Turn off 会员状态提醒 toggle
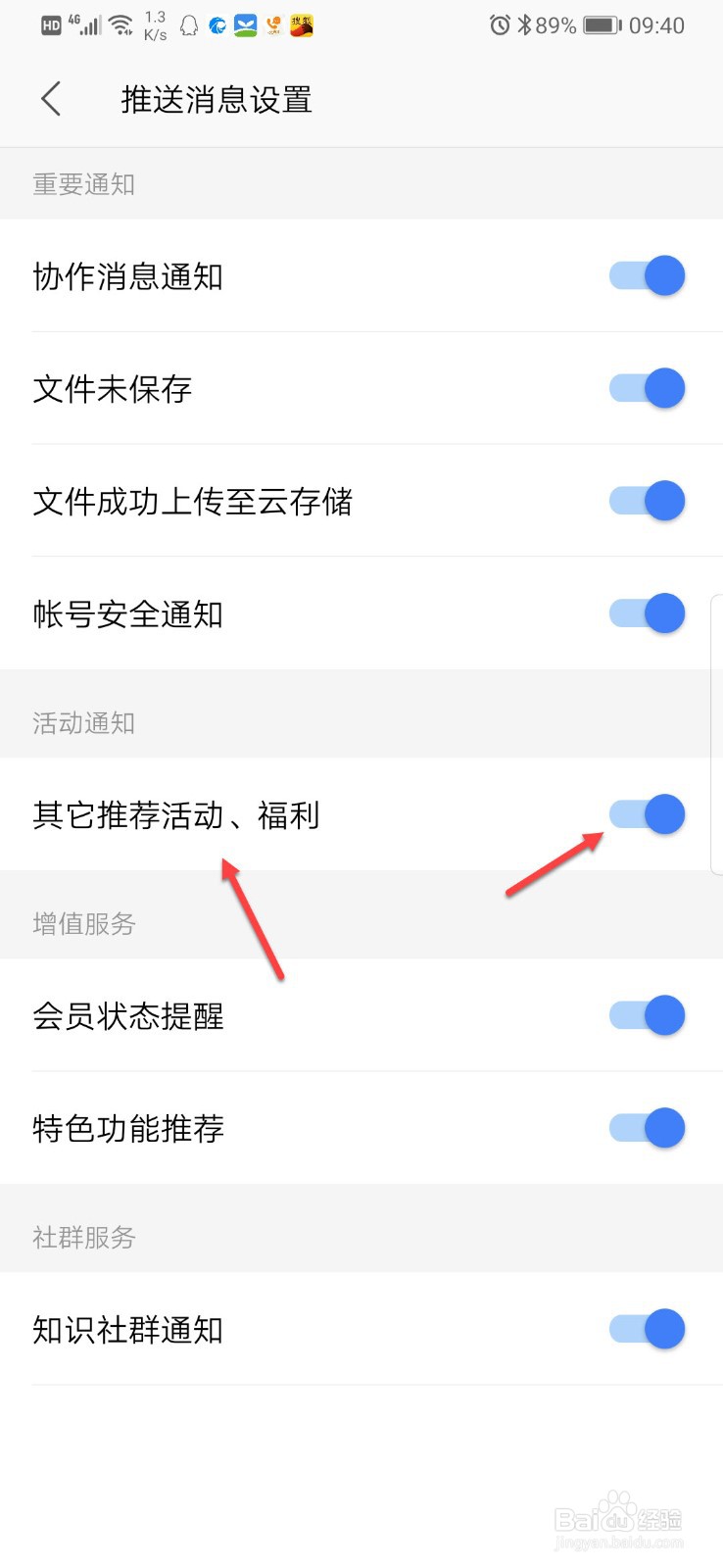Screen dimensions: 723x1568 point(647,1015)
